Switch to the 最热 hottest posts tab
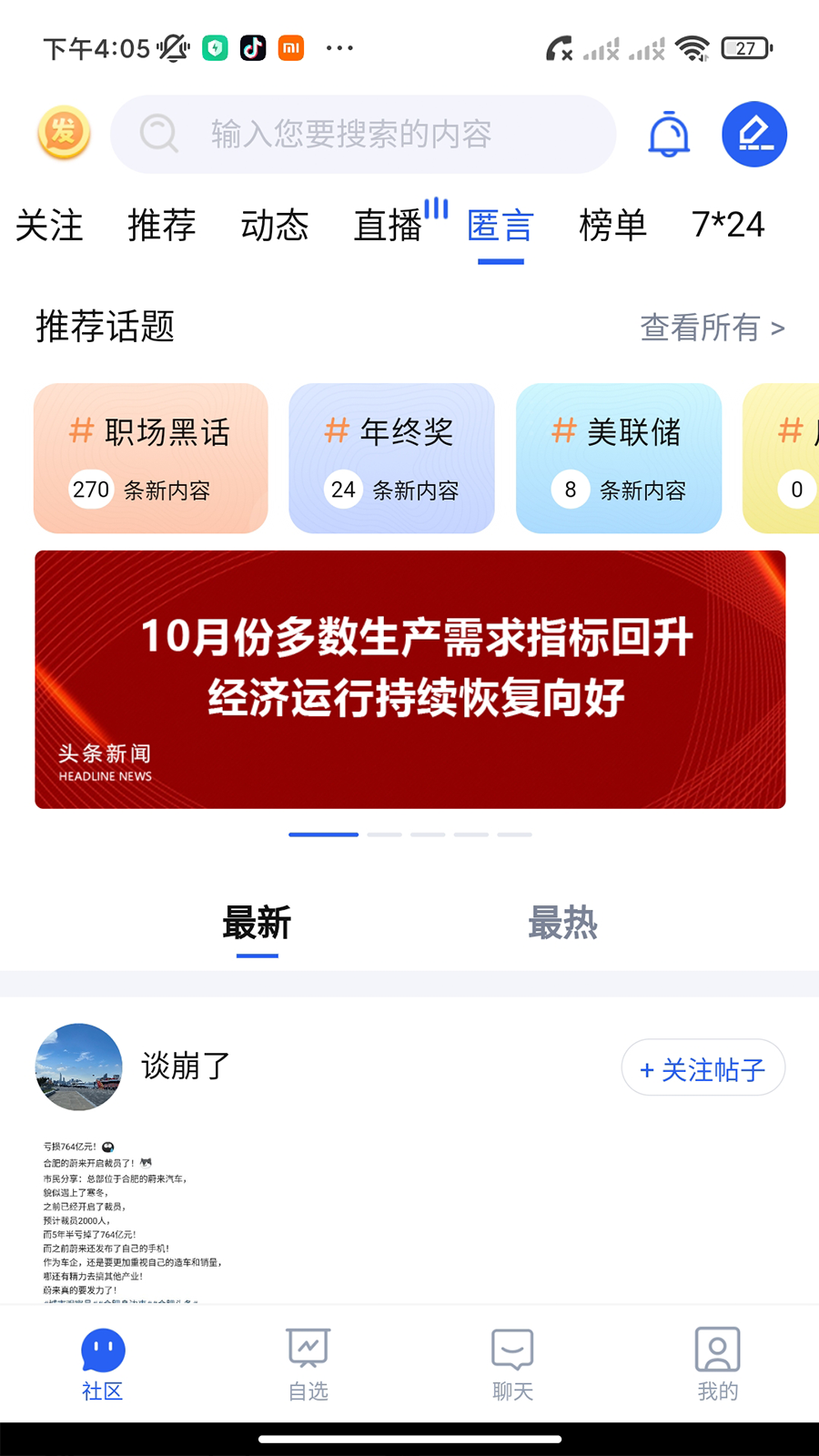This screenshot has width=819, height=1456. coord(563,925)
